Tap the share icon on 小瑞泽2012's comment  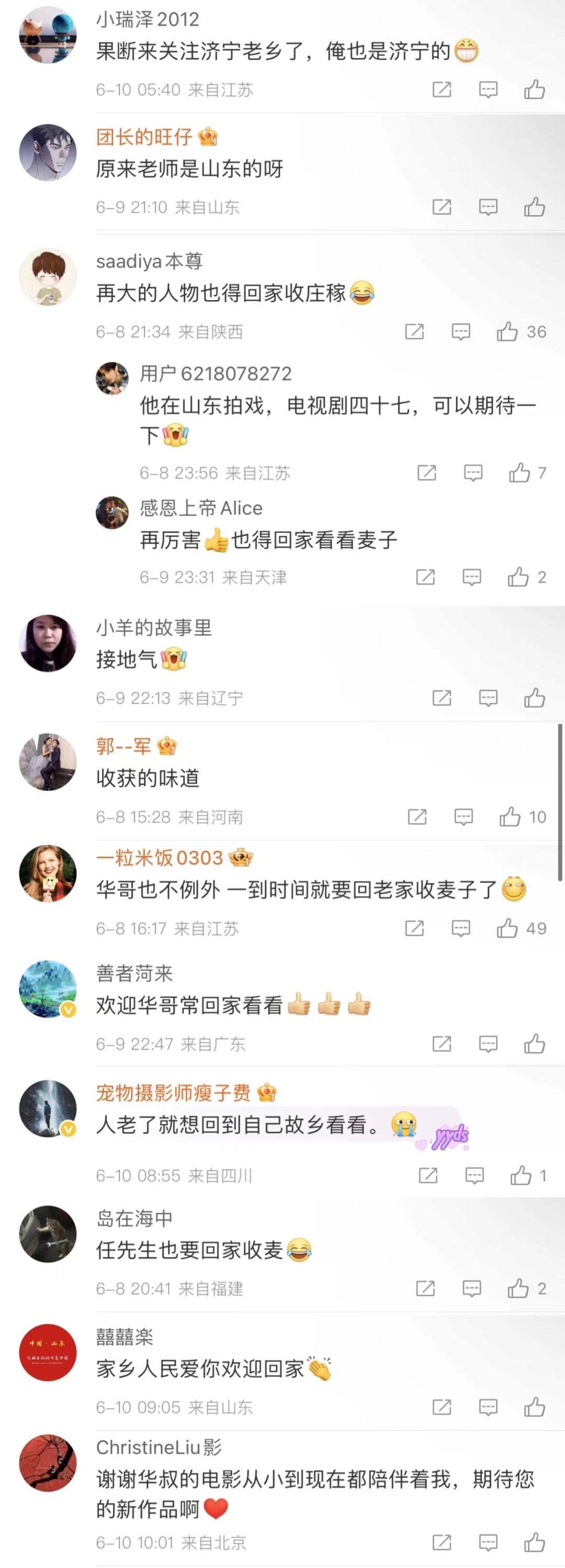point(442,90)
